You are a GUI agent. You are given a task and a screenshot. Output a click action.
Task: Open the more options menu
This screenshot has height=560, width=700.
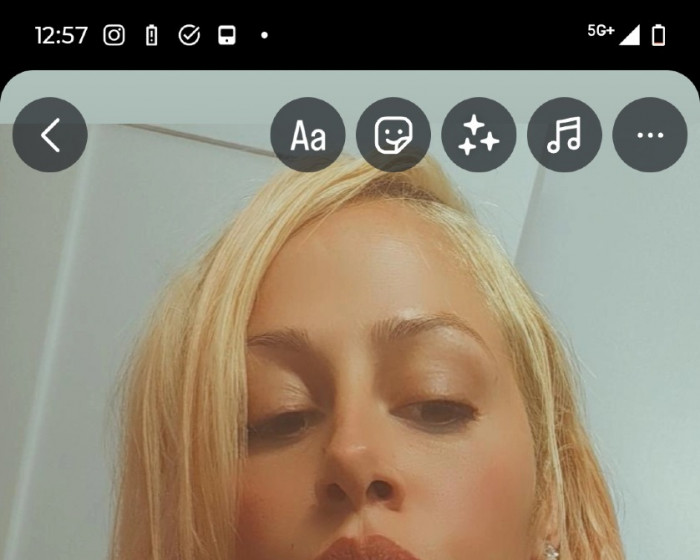(650, 135)
